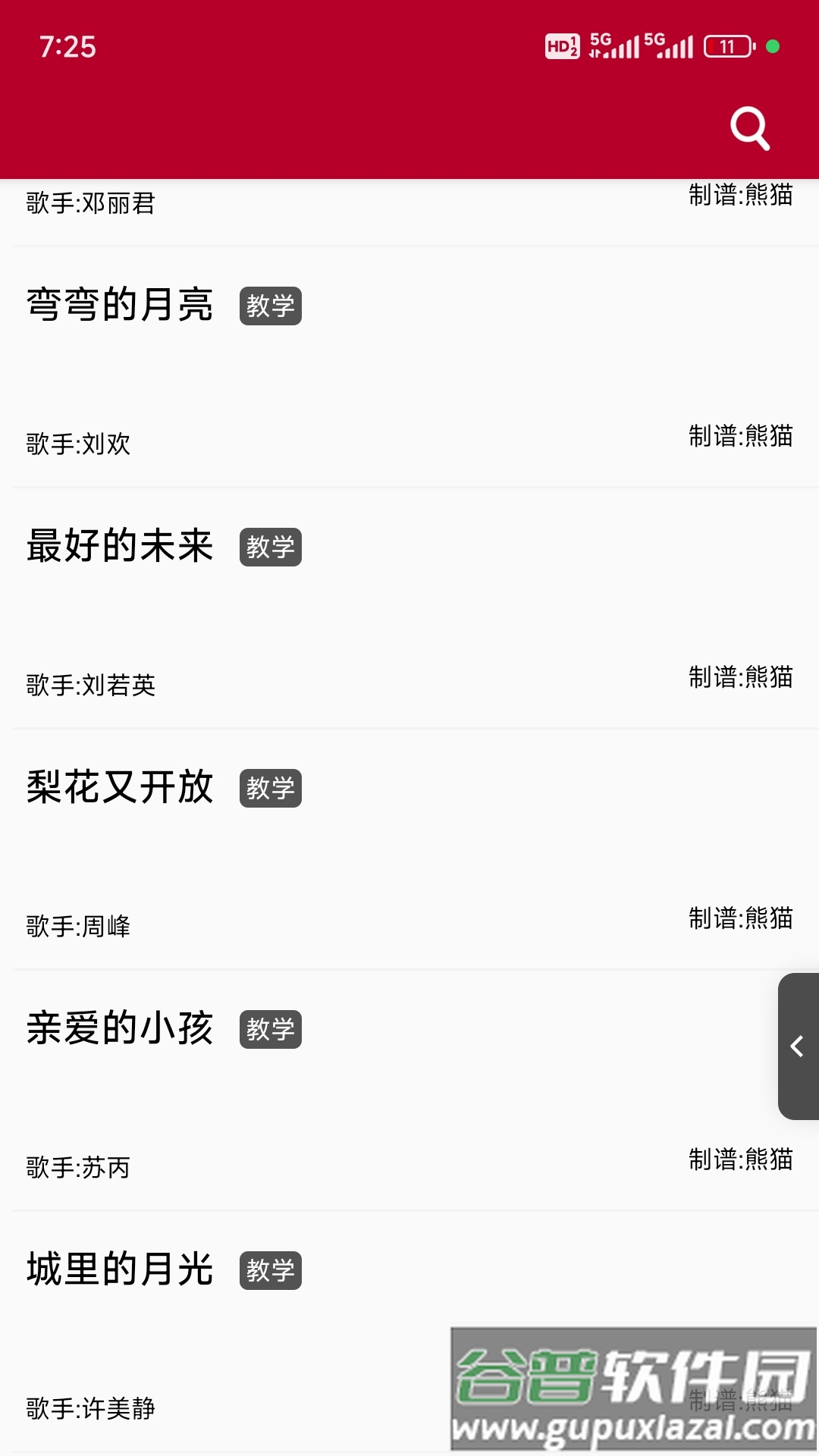Click the HD voice status icon
This screenshot has height=1456, width=819.
click(x=562, y=45)
